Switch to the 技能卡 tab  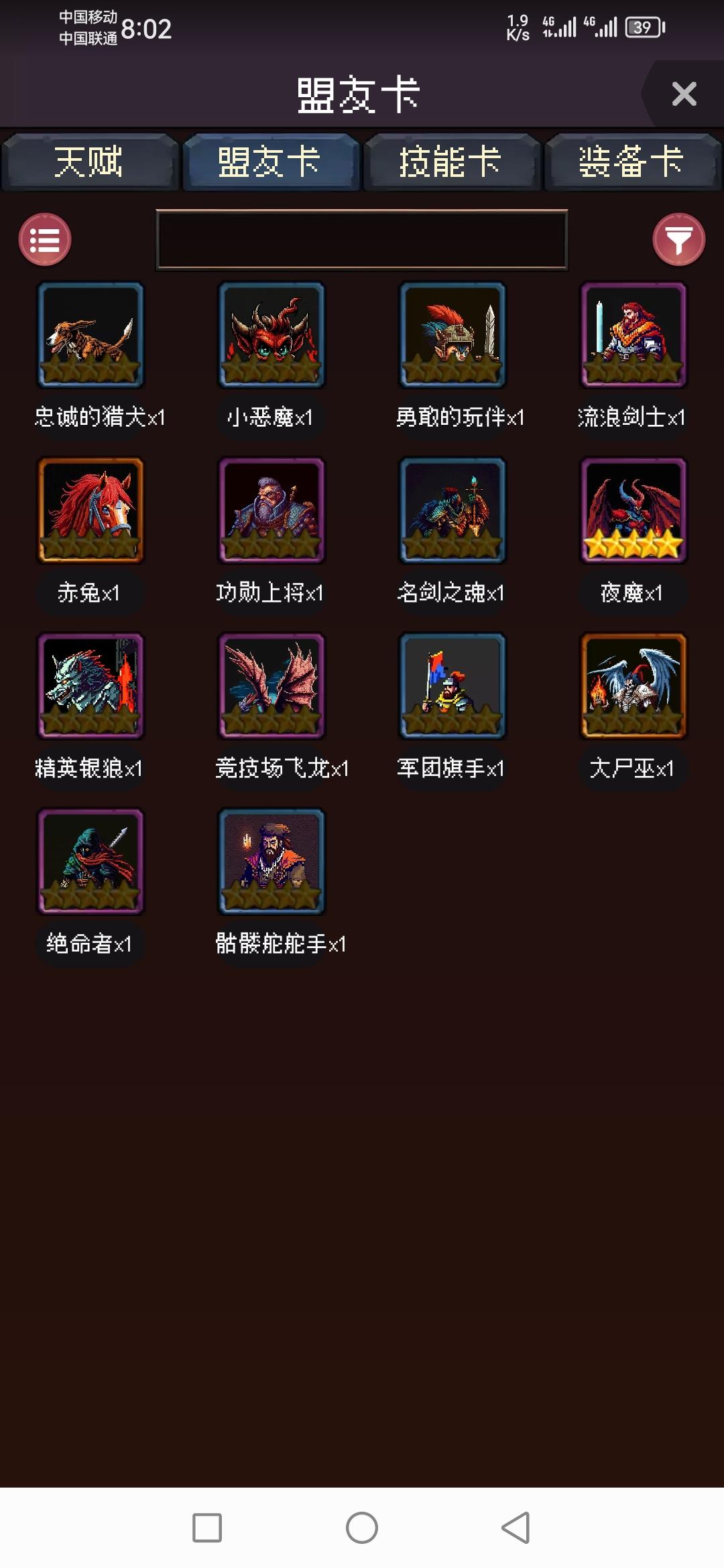click(452, 163)
